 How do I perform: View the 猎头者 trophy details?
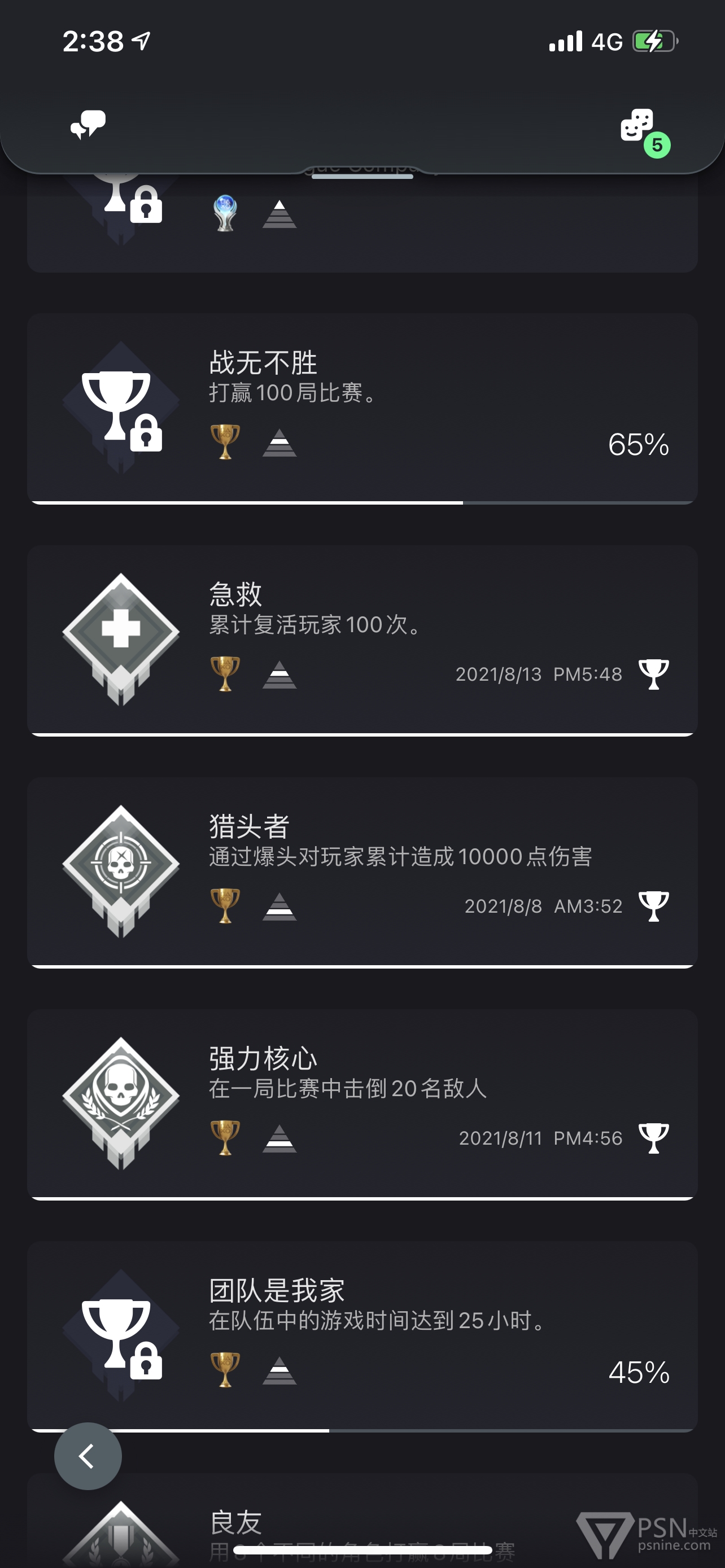(x=362, y=872)
